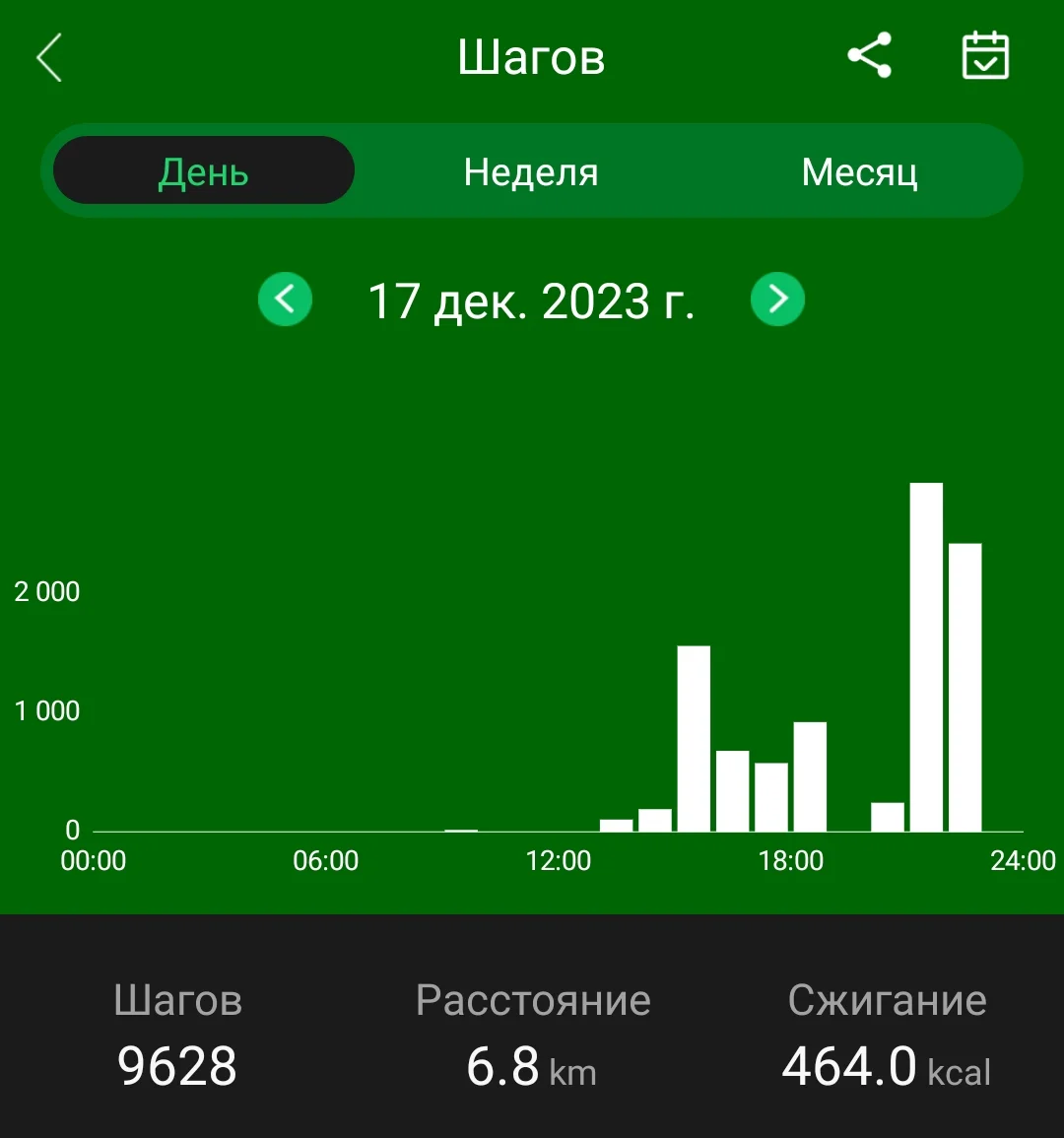The width and height of the screenshot is (1064, 1138).
Task: Tap the left chevron beside the date
Action: click(286, 299)
